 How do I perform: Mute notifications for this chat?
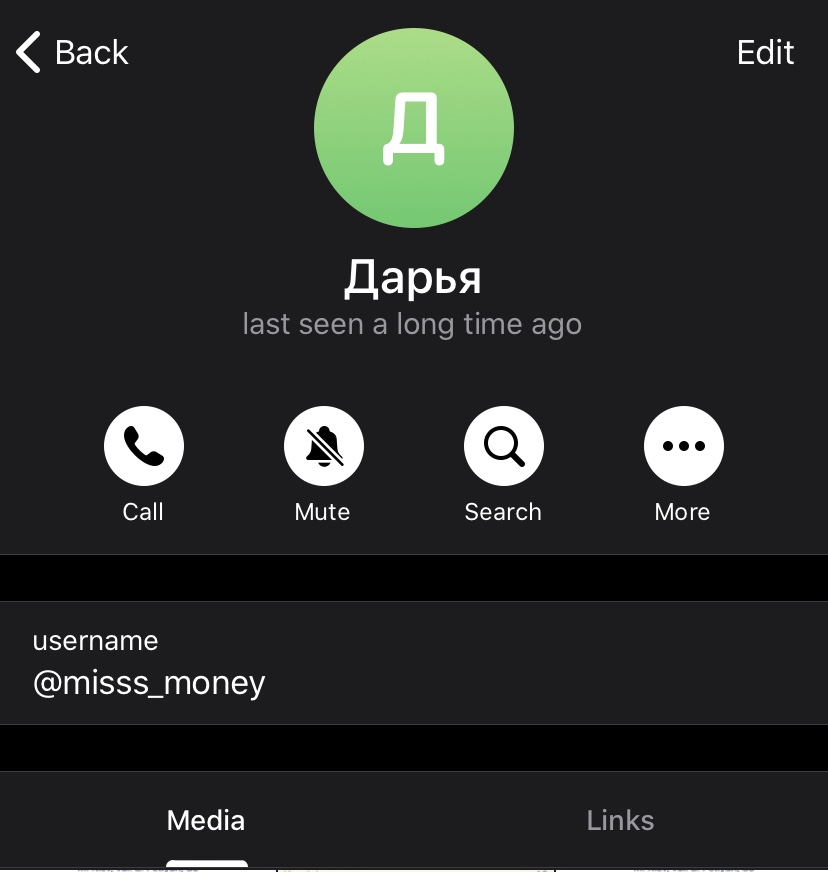click(323, 446)
